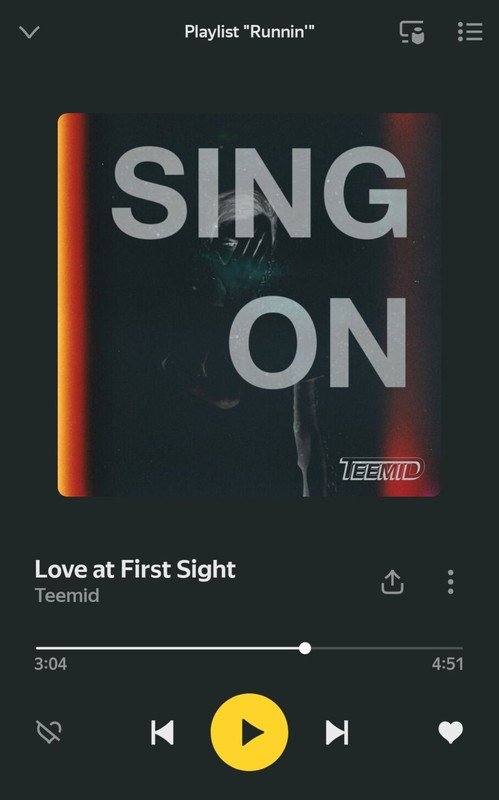The height and width of the screenshot is (800, 499).
Task: Toggle the like heart for this track
Action: [x=451, y=733]
